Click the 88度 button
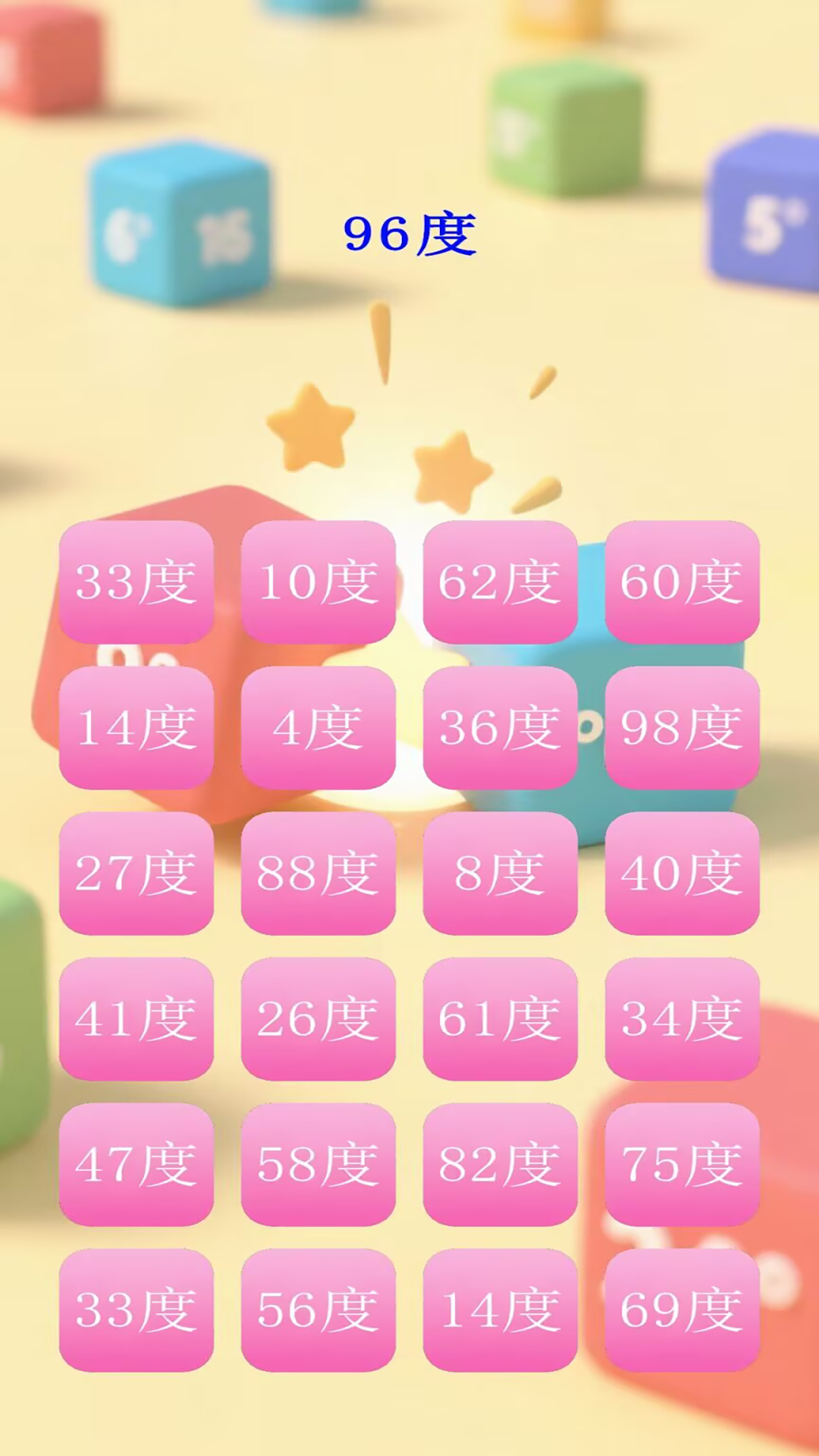Screen dimensions: 819x1456 [x=318, y=876]
